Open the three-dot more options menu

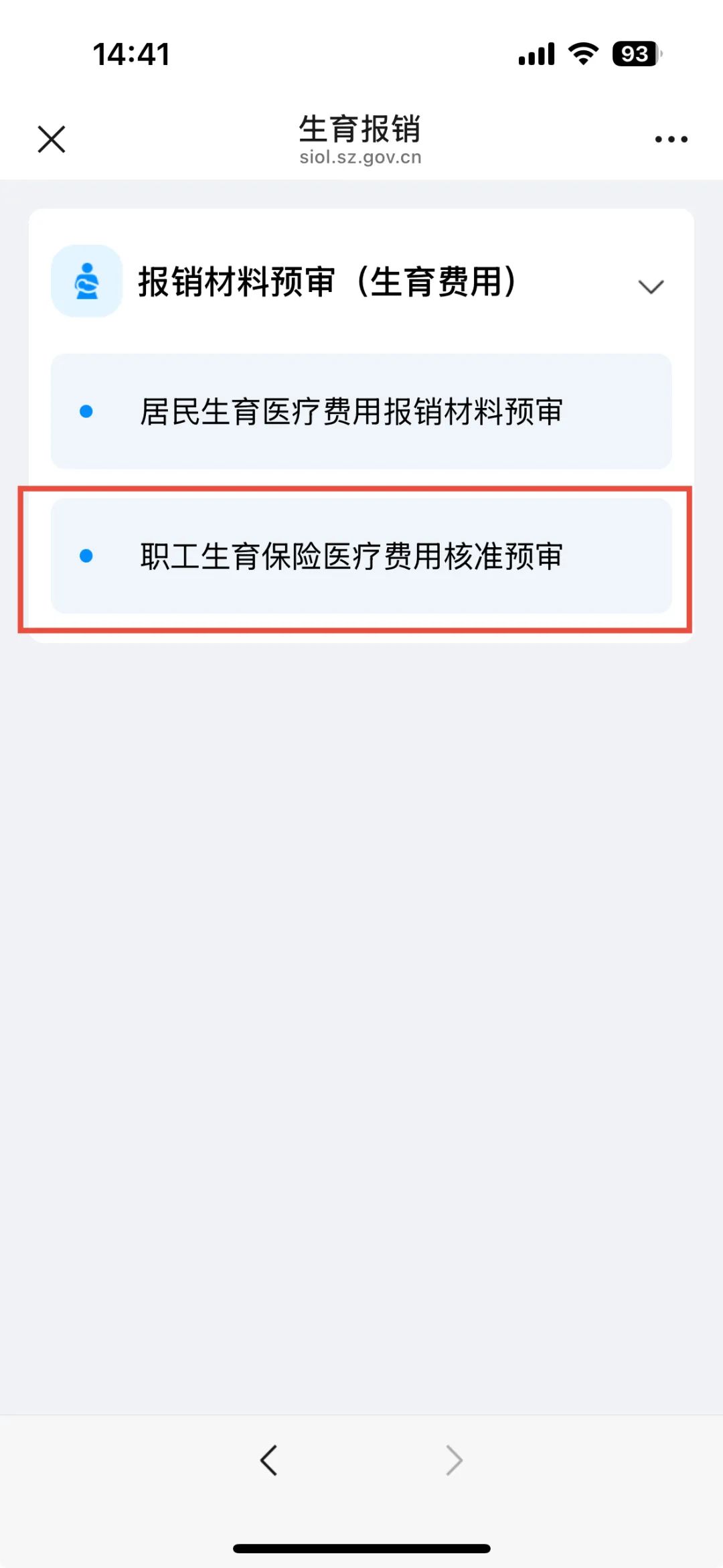(671, 139)
